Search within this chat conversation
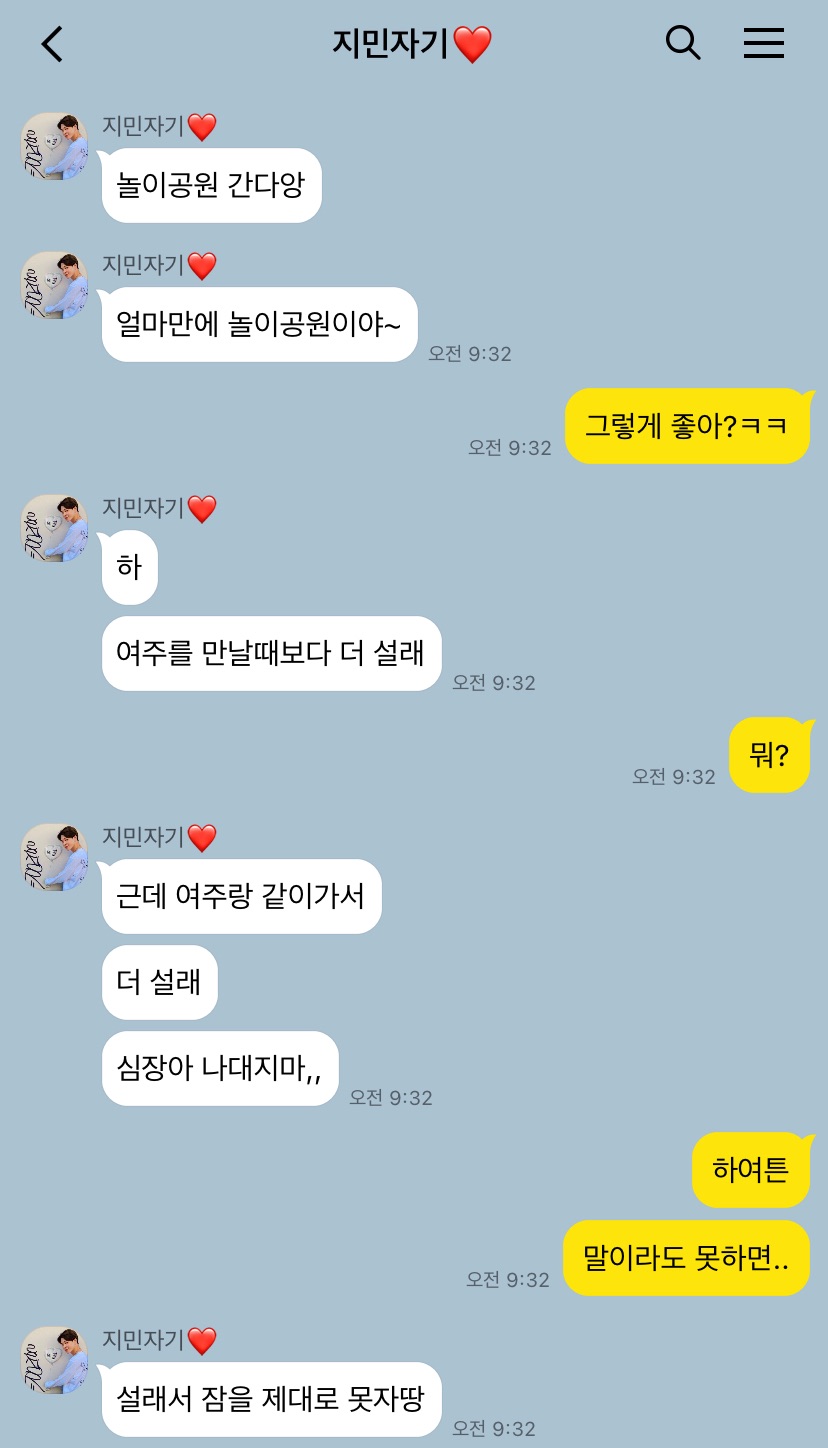Screen dimensions: 828x1448 tap(683, 43)
